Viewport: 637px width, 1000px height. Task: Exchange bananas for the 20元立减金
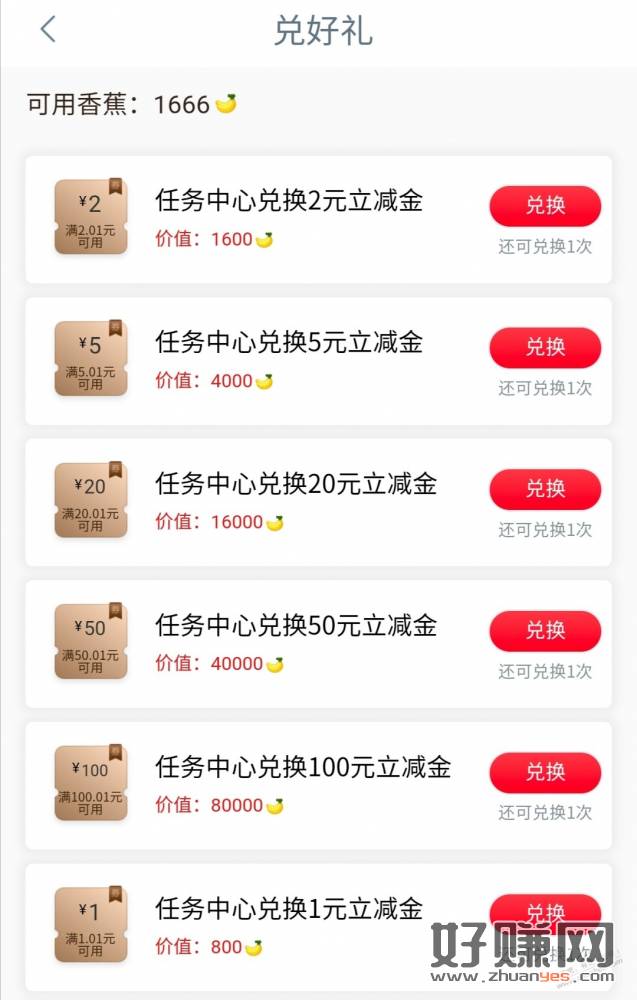(545, 489)
